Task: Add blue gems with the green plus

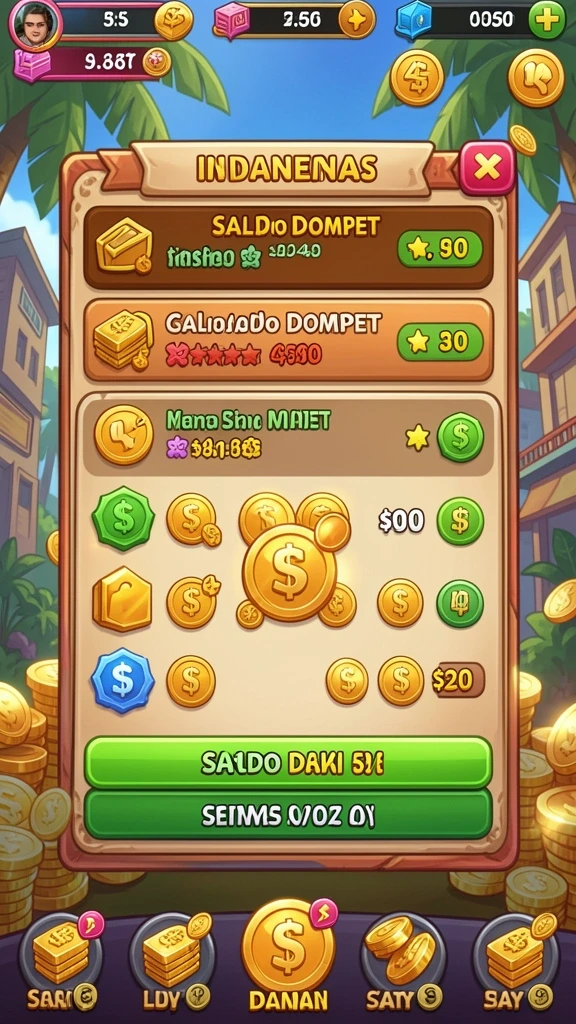Action: [x=547, y=20]
